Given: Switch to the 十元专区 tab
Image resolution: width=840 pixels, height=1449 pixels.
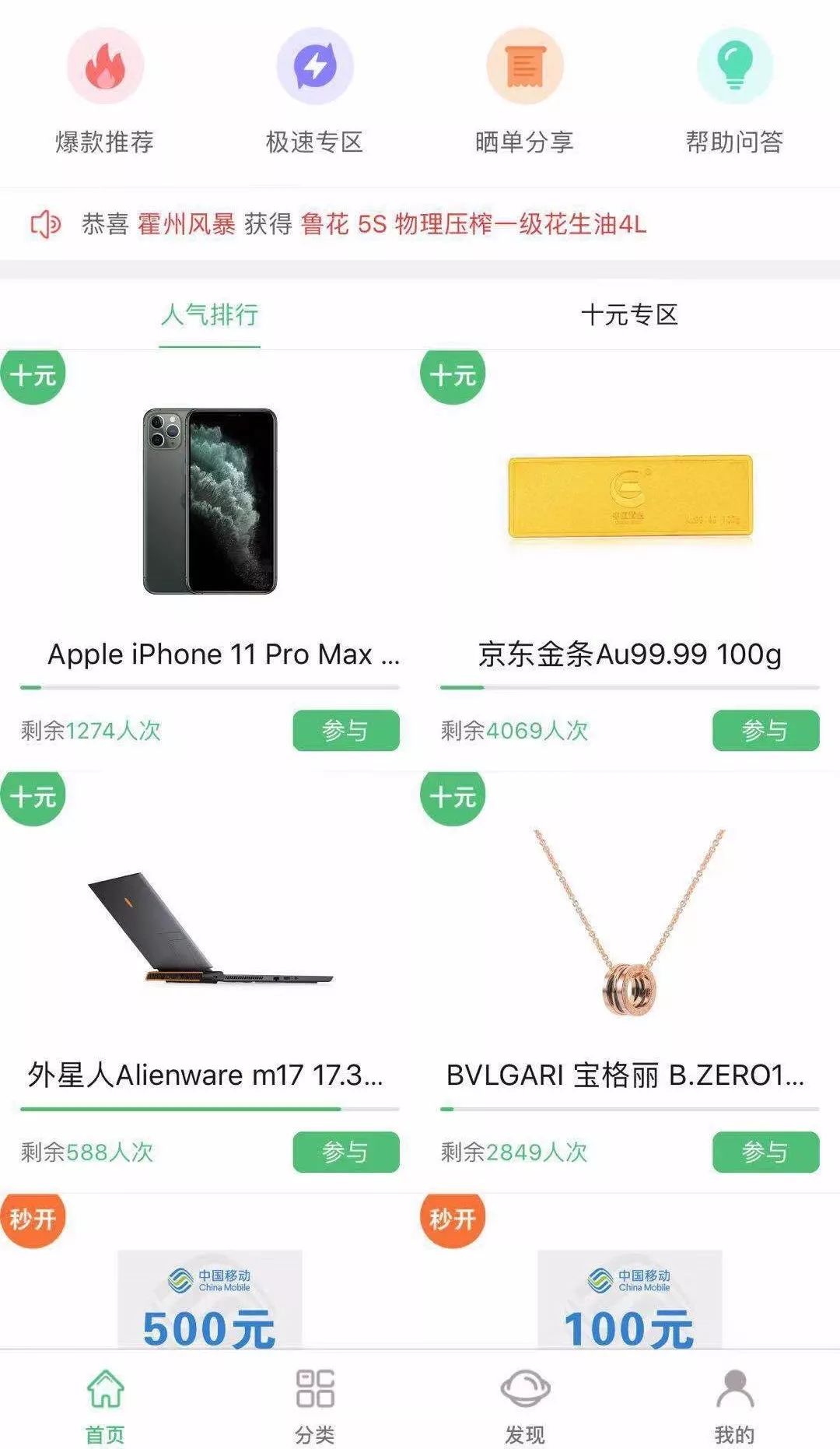Looking at the screenshot, I should pyautogui.click(x=630, y=315).
